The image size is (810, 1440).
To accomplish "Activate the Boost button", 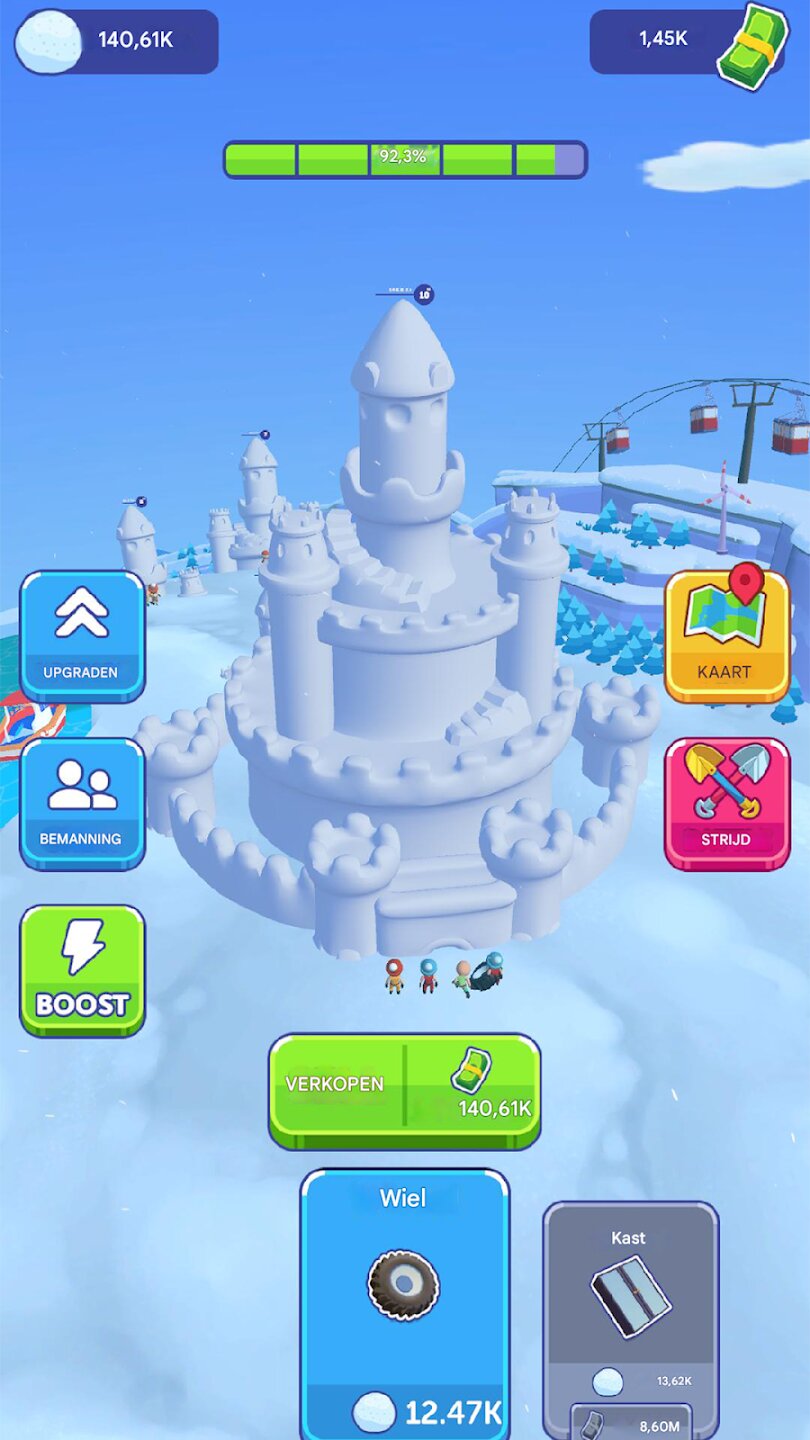I will (x=82, y=969).
